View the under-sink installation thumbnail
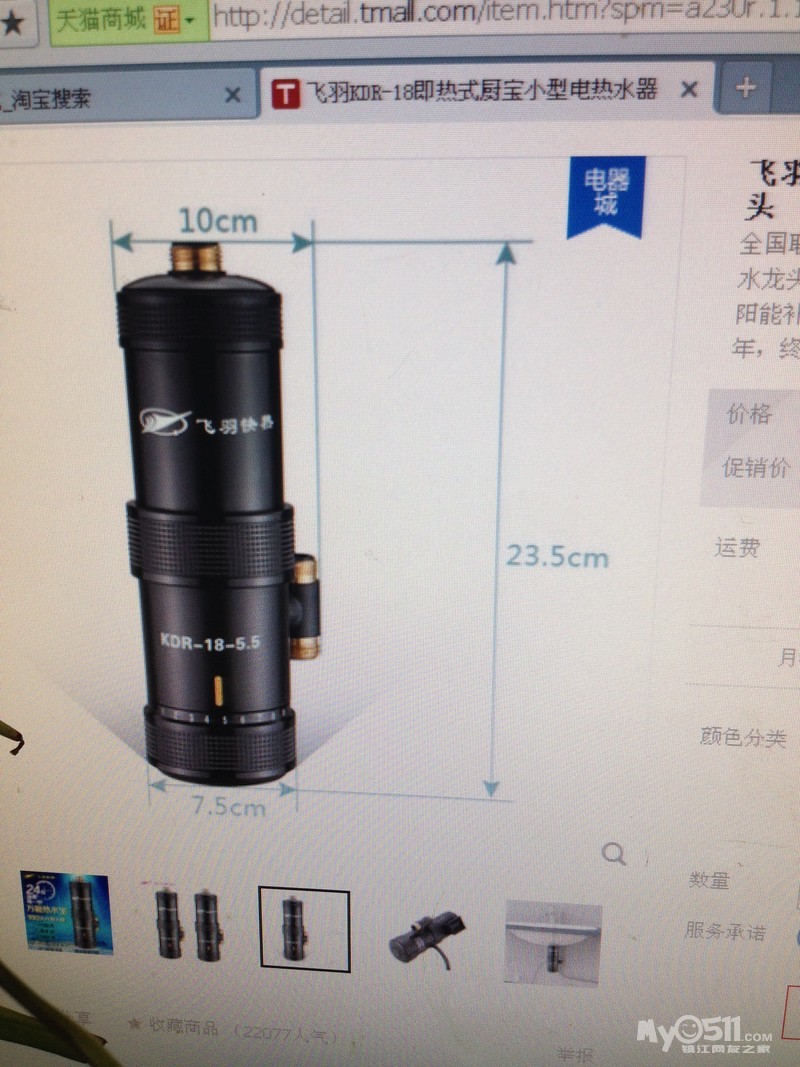The image size is (800, 1067). 552,942
